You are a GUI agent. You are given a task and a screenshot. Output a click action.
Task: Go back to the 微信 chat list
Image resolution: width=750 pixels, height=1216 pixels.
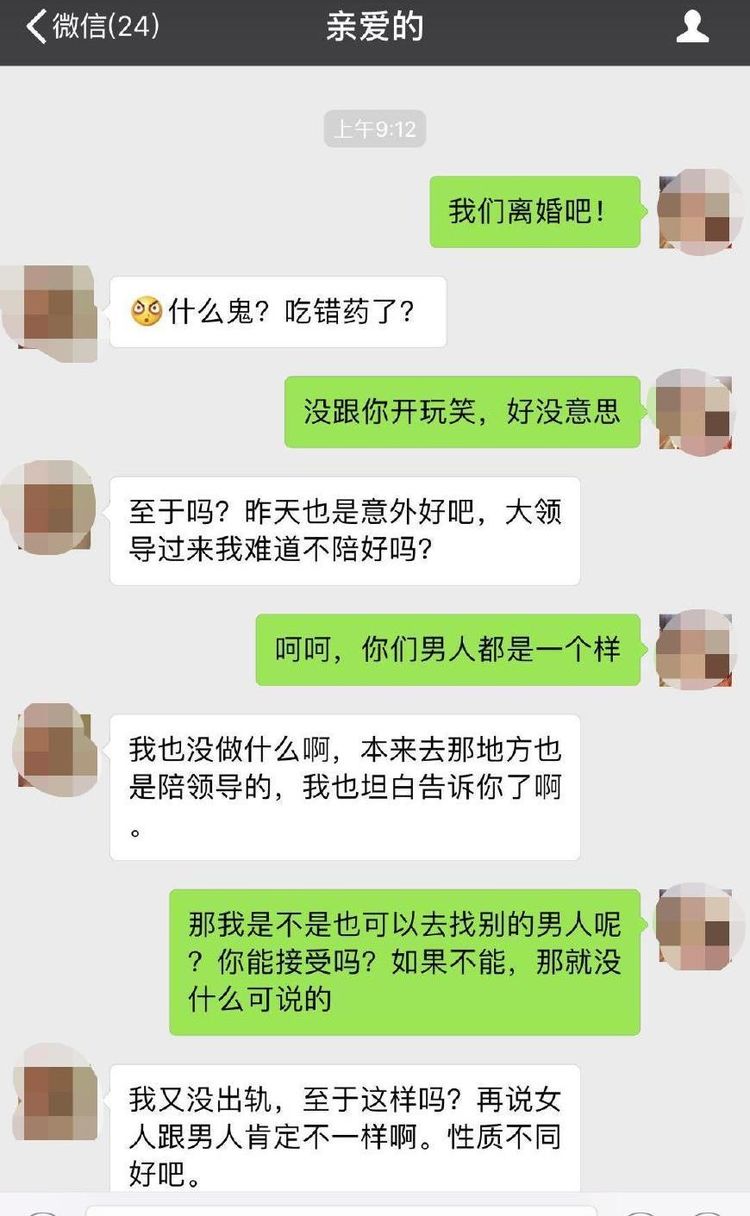tap(90, 27)
